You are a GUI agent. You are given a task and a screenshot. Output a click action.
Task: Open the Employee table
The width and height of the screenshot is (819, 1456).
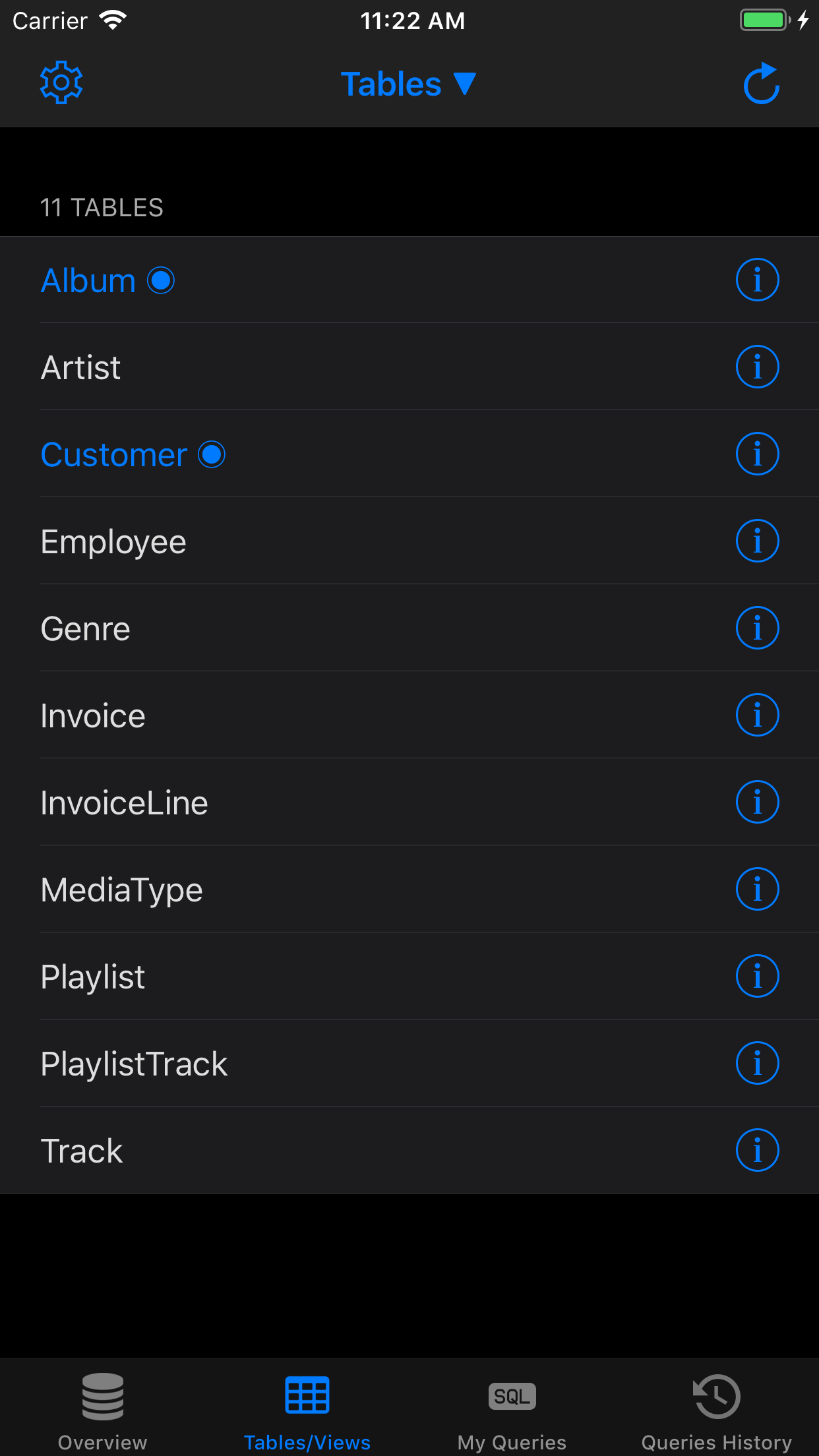pyautogui.click(x=264, y=541)
